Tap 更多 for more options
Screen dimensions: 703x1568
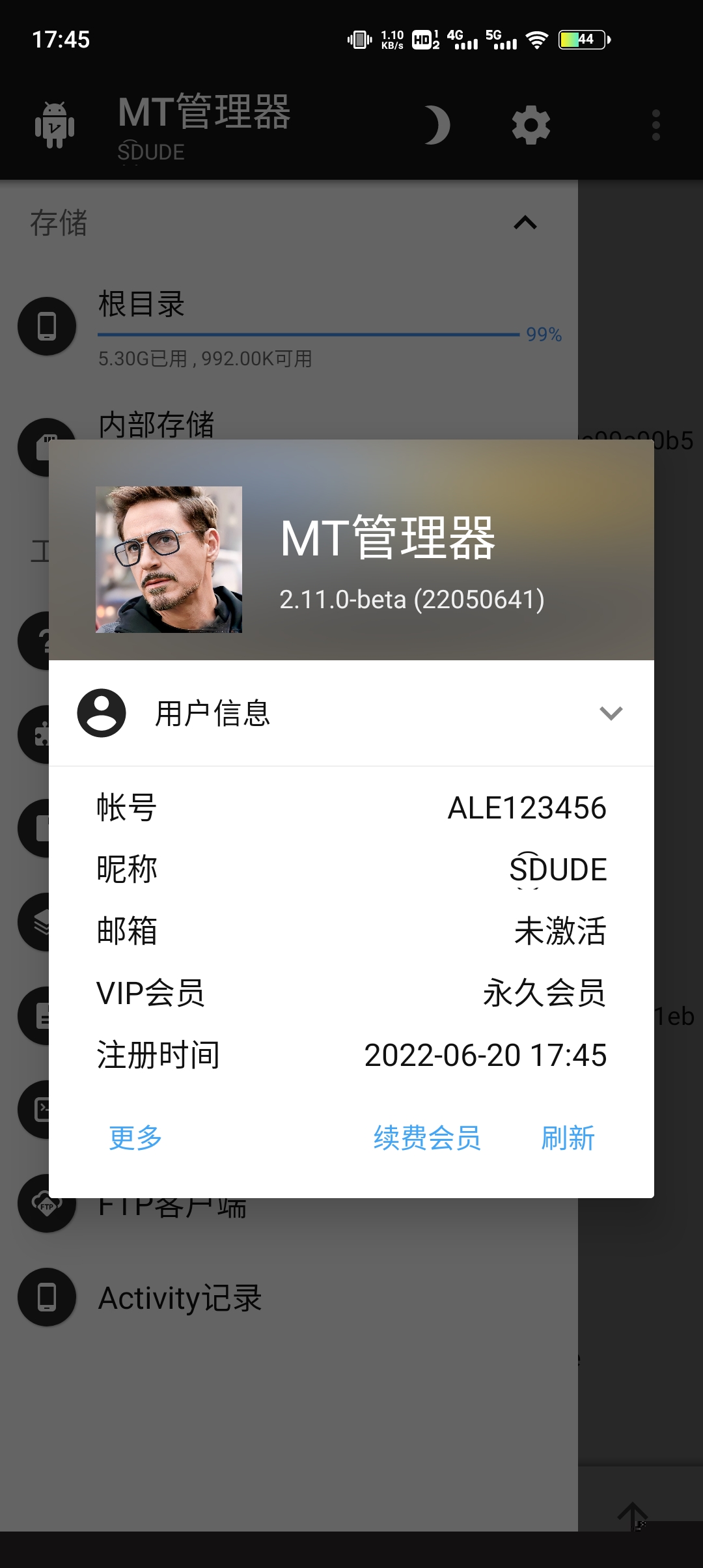click(135, 1138)
